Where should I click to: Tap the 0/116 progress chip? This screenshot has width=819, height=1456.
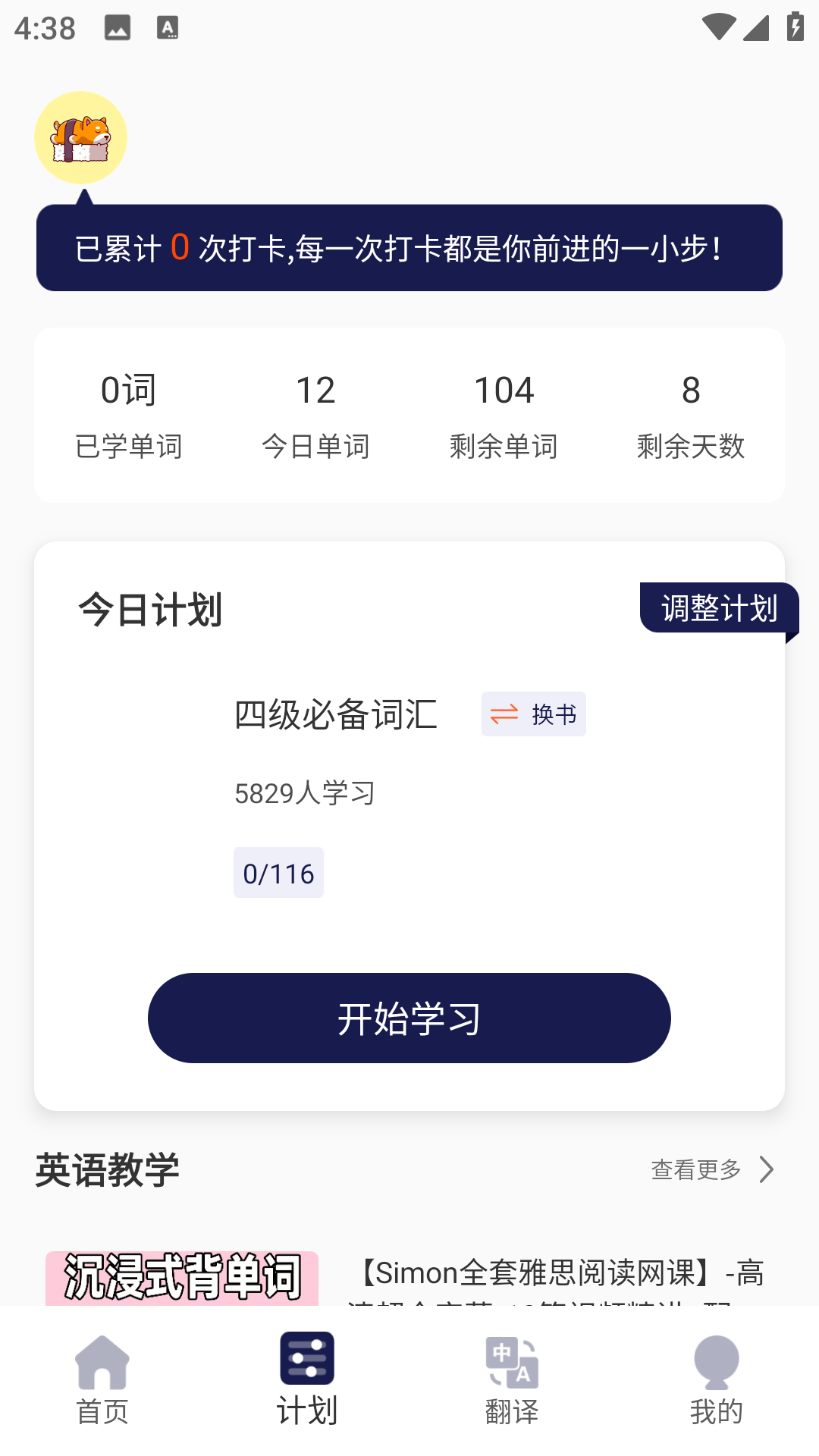(x=278, y=872)
